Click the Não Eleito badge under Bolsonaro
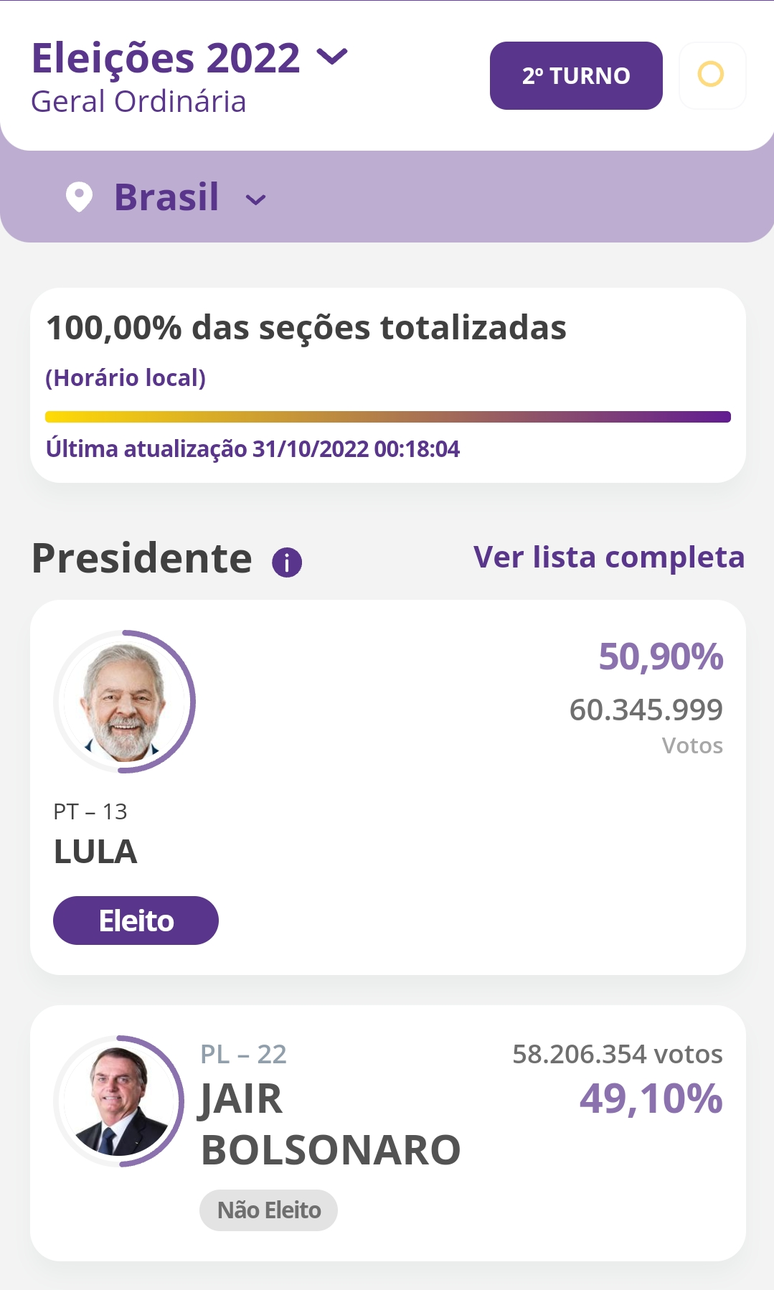Viewport: 774px width, 1290px height. [268, 1210]
